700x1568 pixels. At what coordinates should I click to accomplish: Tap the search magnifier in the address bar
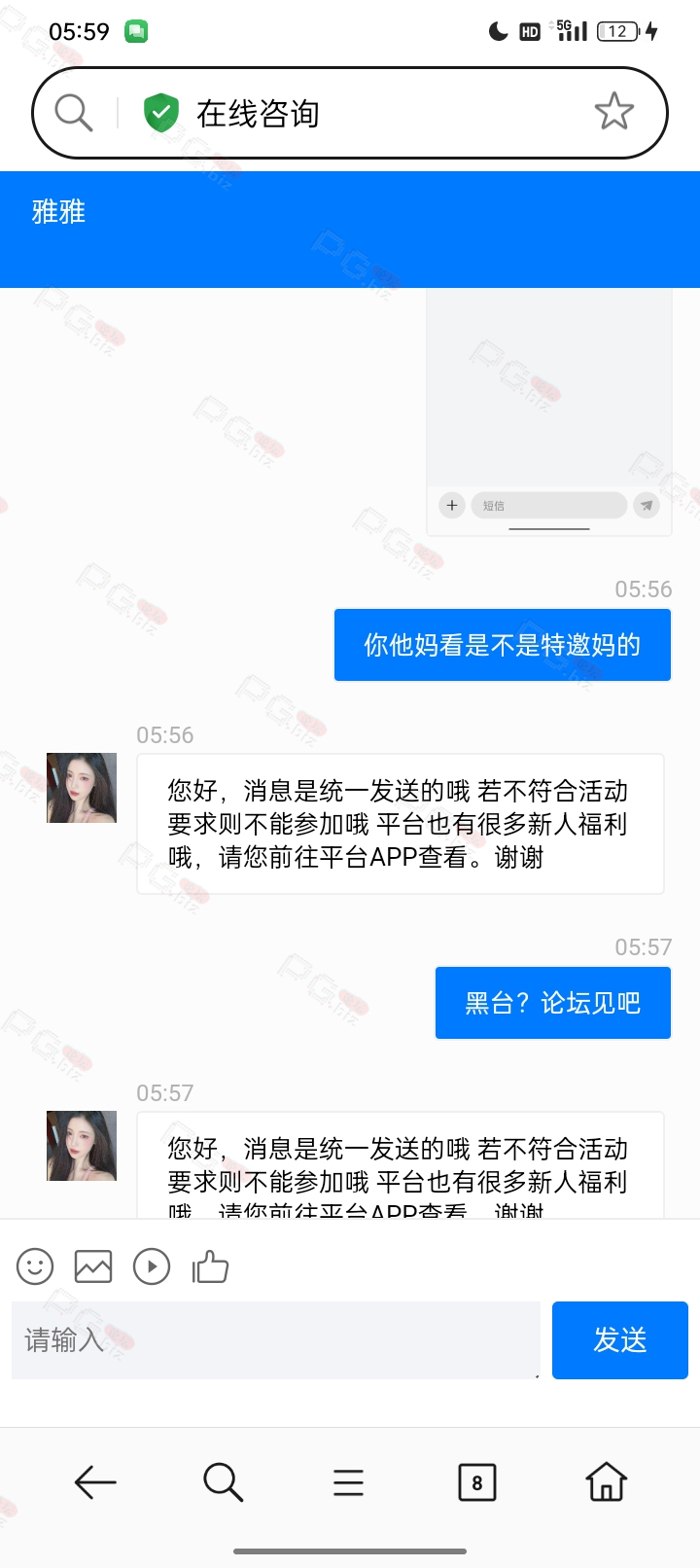[x=74, y=113]
